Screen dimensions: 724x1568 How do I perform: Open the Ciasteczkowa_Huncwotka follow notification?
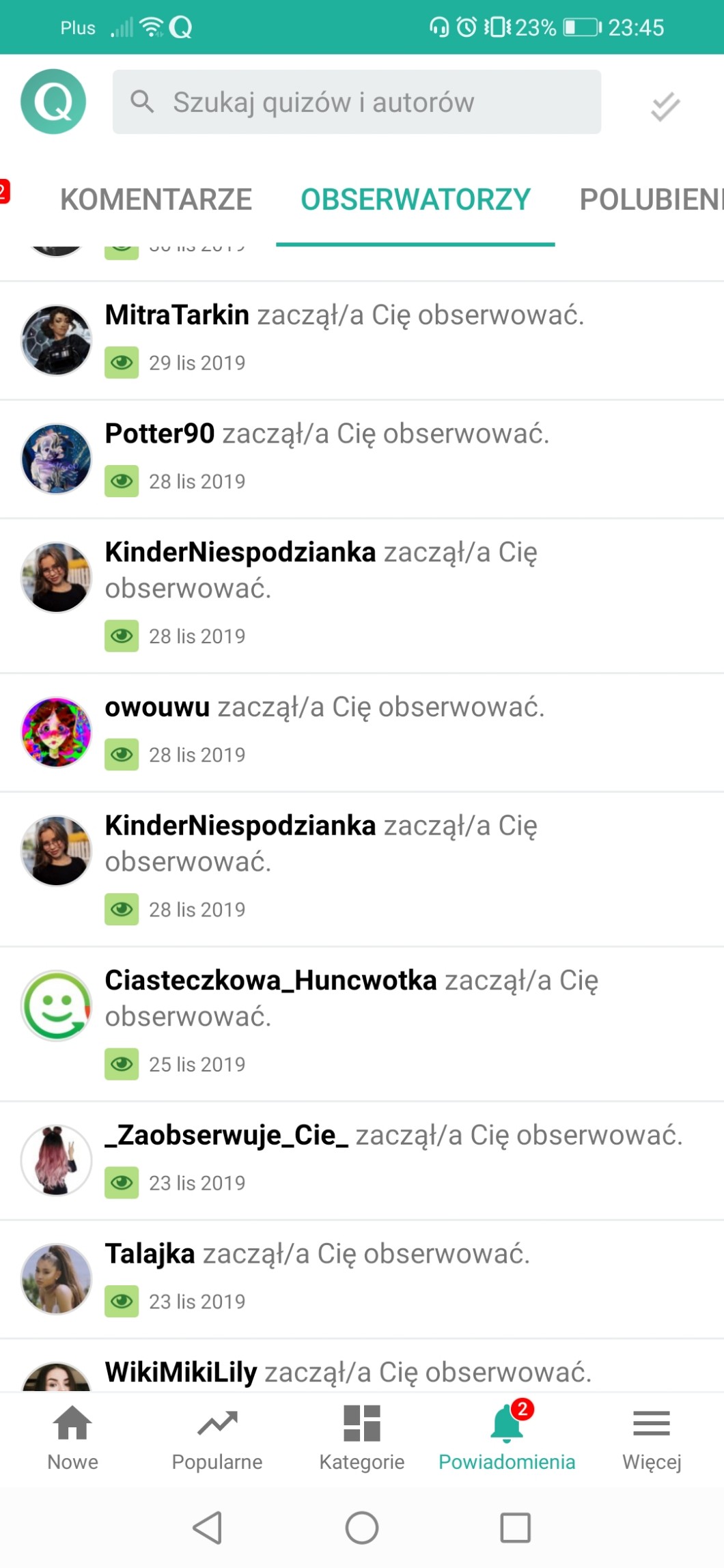click(362, 1024)
